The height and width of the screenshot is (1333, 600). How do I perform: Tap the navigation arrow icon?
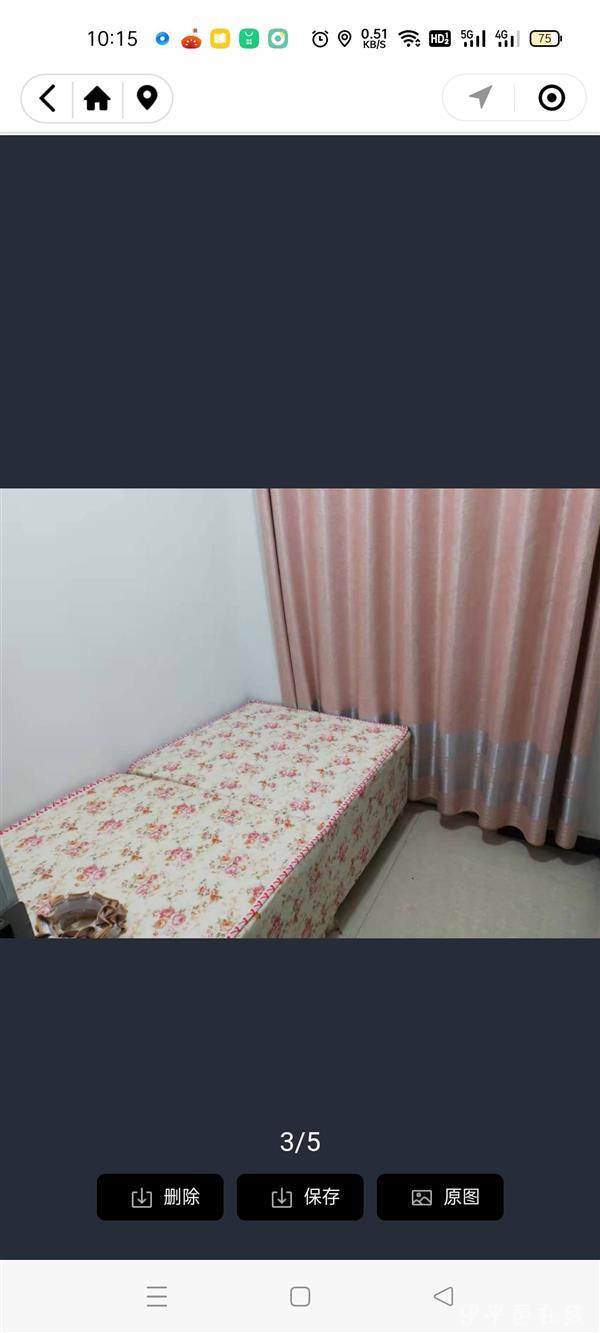[x=481, y=97]
